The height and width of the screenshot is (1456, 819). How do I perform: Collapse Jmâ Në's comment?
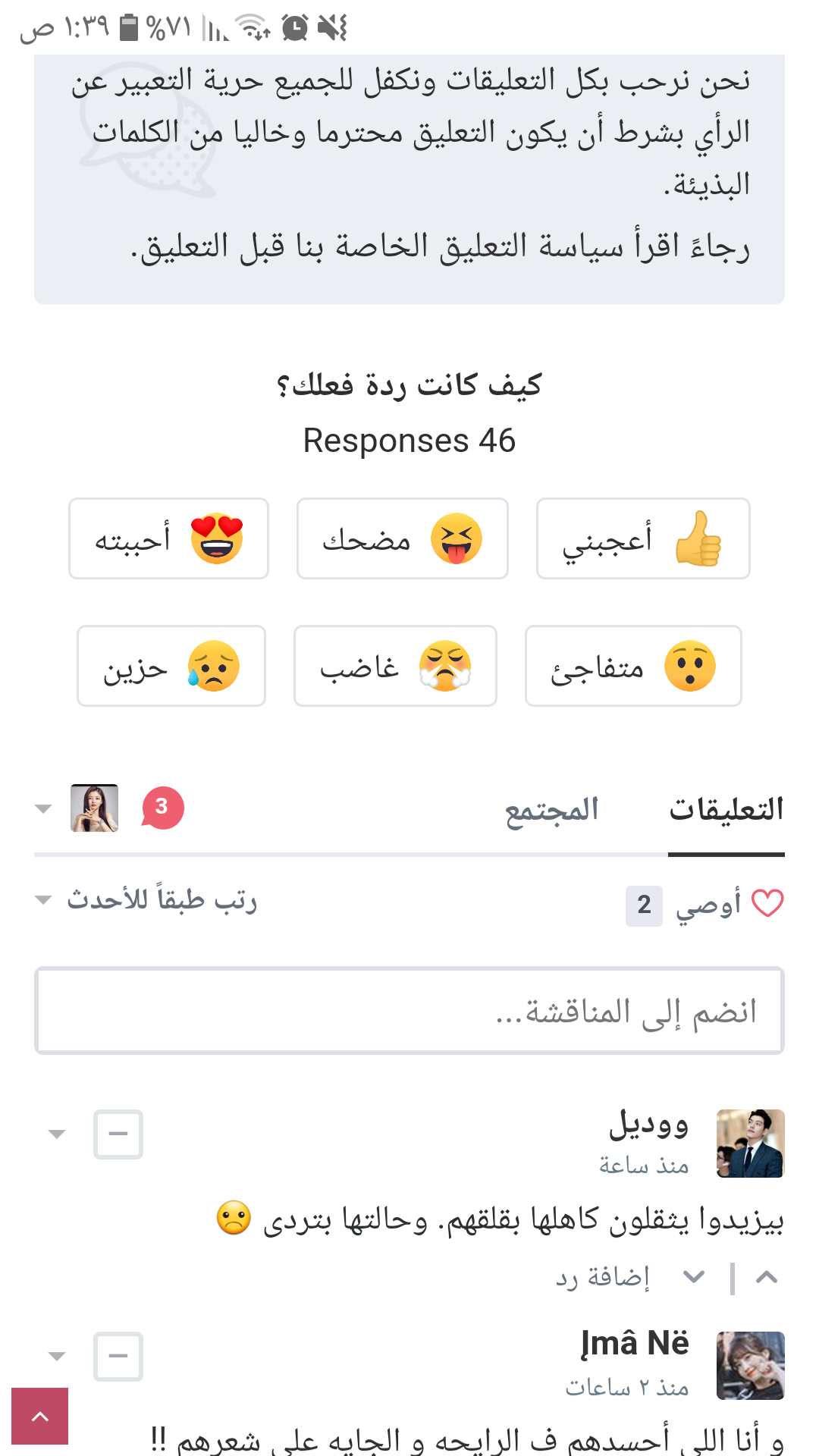118,1356
